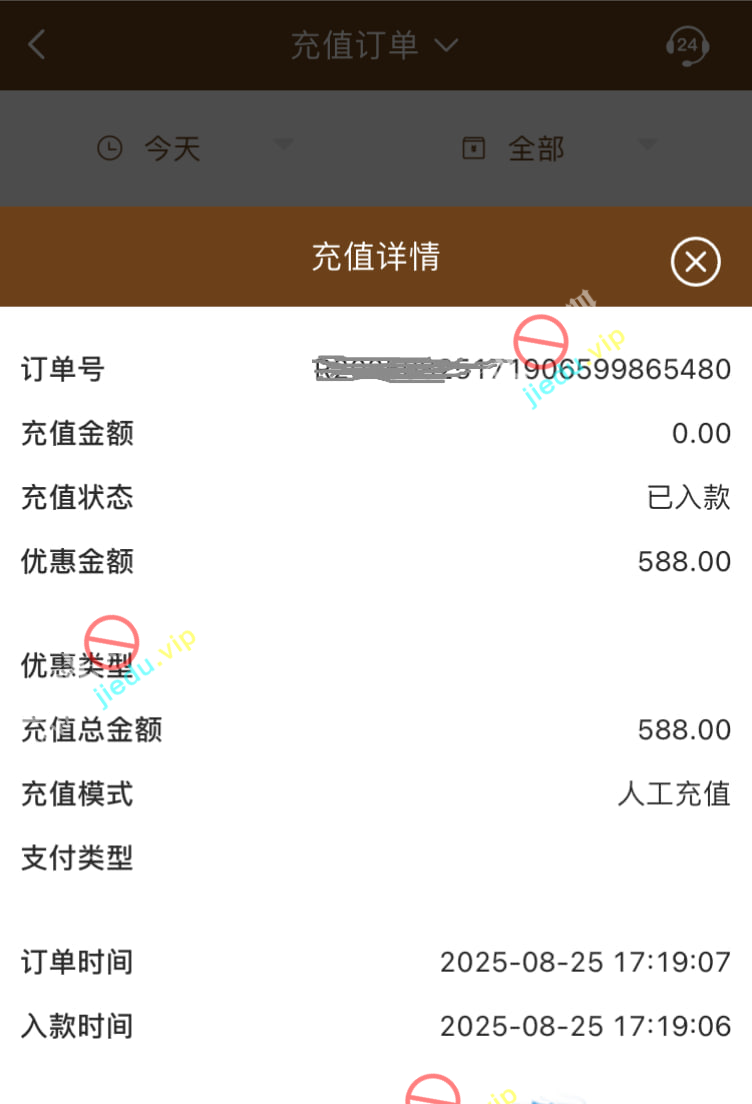Open the 今天 date filter

tap(190, 148)
